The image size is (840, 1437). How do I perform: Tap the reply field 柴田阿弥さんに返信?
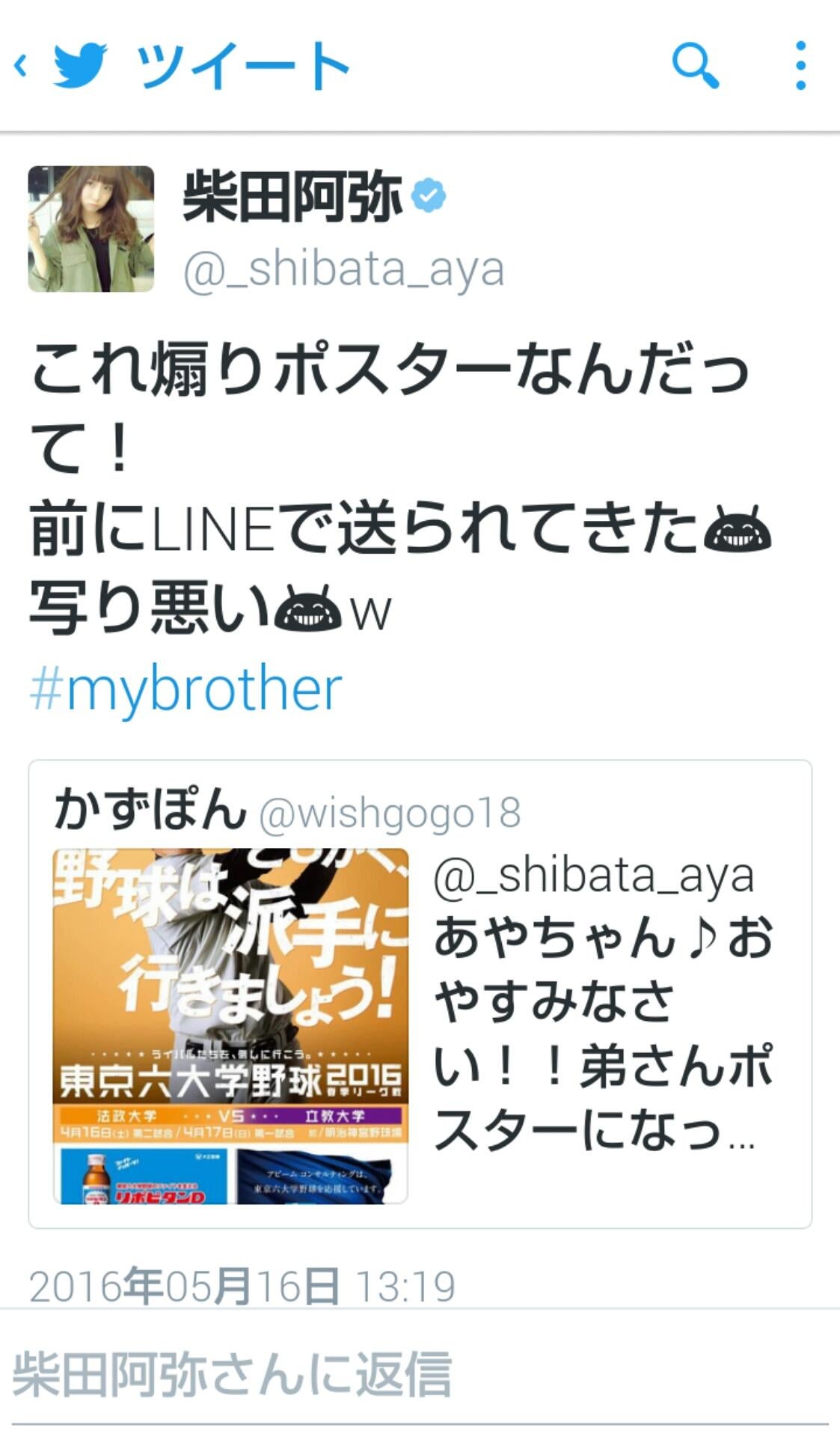pyautogui.click(x=419, y=1376)
